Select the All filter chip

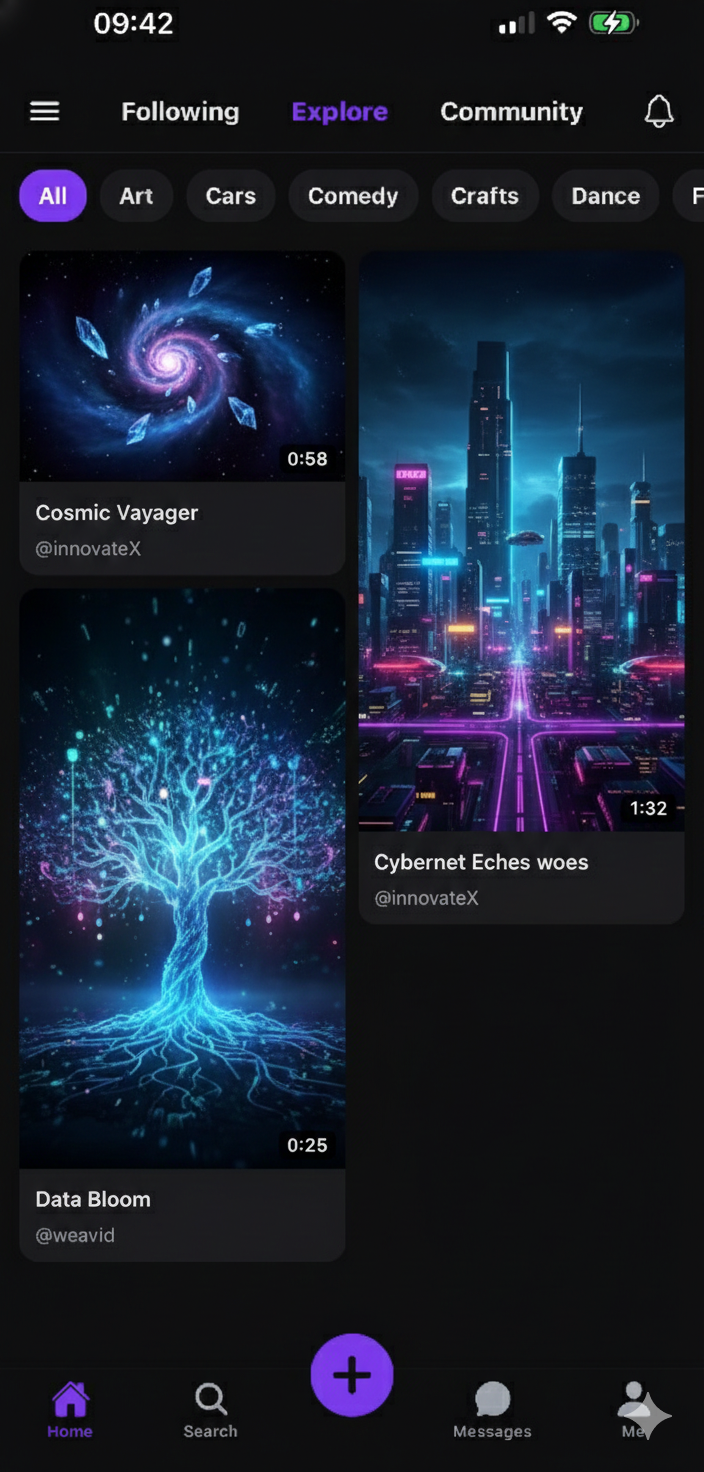(53, 196)
